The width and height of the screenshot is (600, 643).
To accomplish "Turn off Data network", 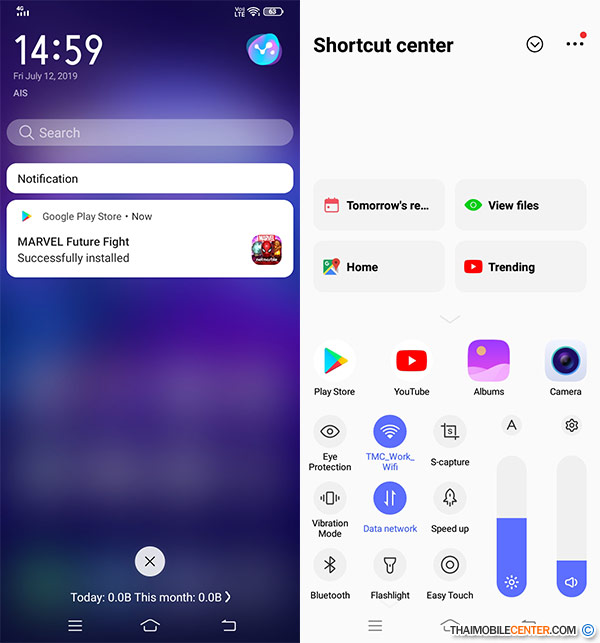I will pyautogui.click(x=390, y=498).
